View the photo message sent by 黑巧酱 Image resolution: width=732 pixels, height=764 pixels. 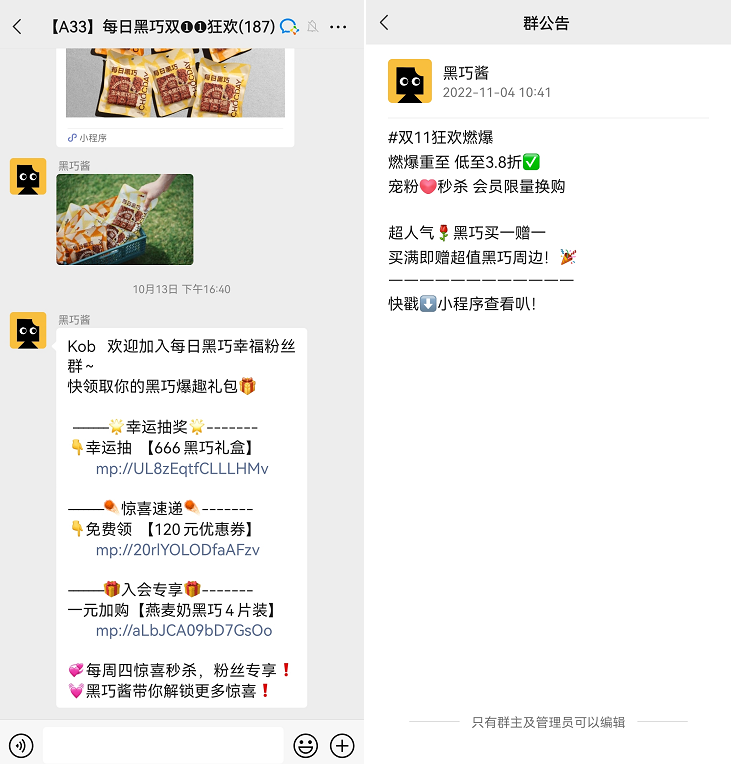pos(124,219)
